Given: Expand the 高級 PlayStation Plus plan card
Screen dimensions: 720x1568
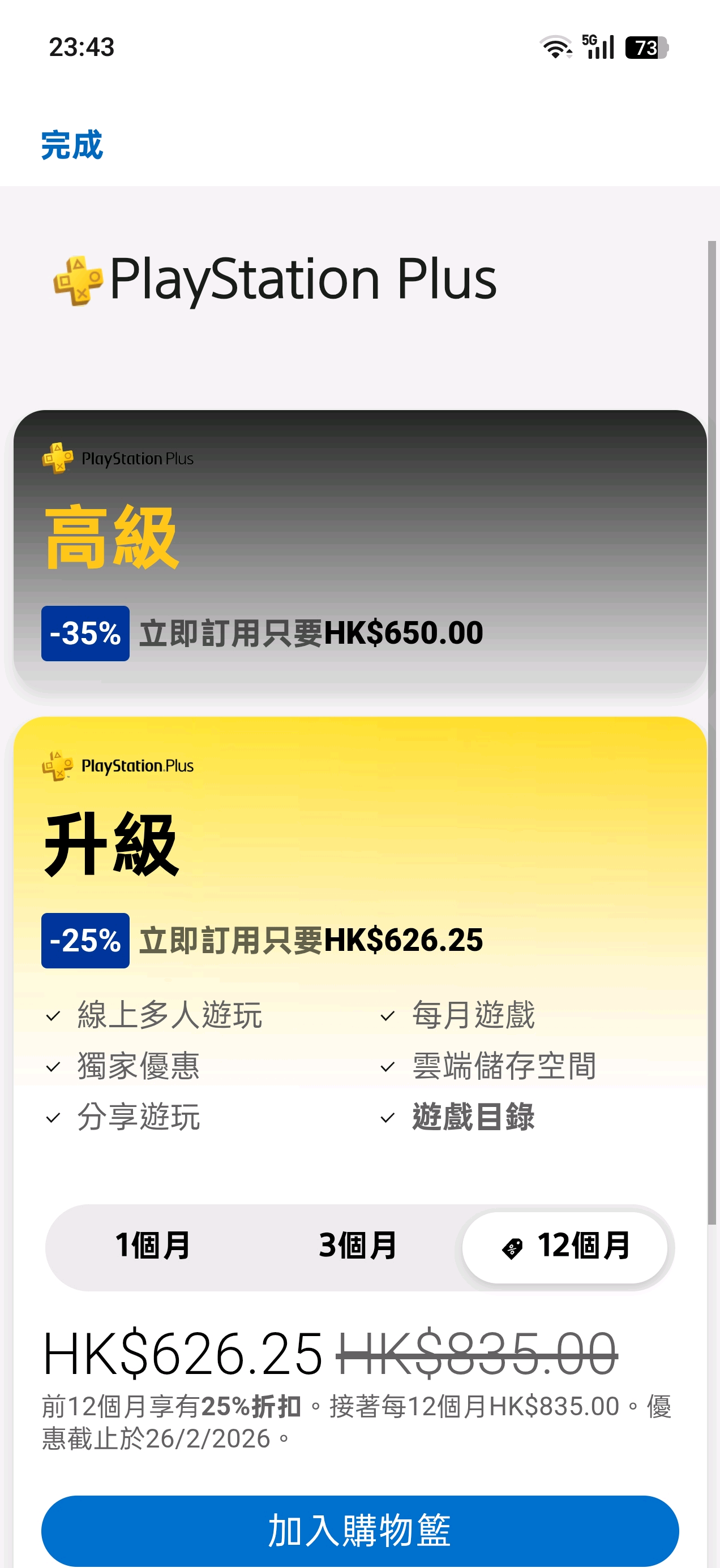Looking at the screenshot, I should tap(359, 551).
